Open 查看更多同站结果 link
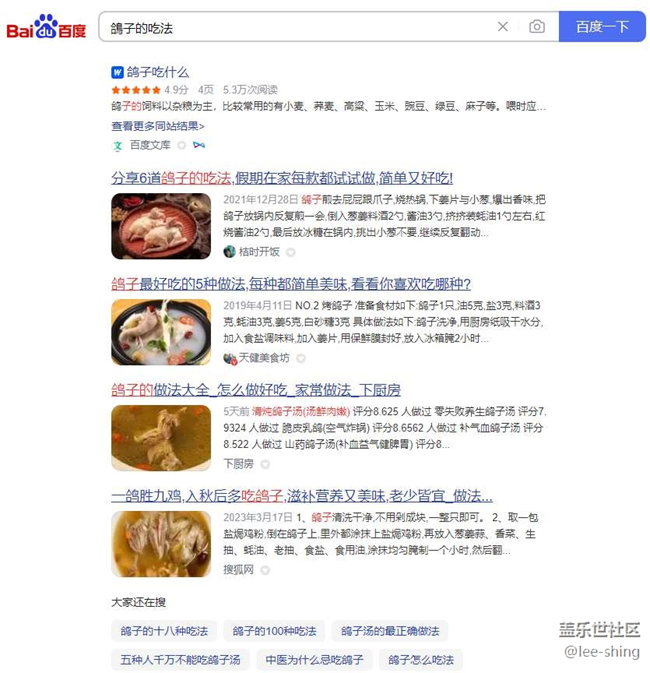Viewport: 650px width, 673px height. [157, 126]
